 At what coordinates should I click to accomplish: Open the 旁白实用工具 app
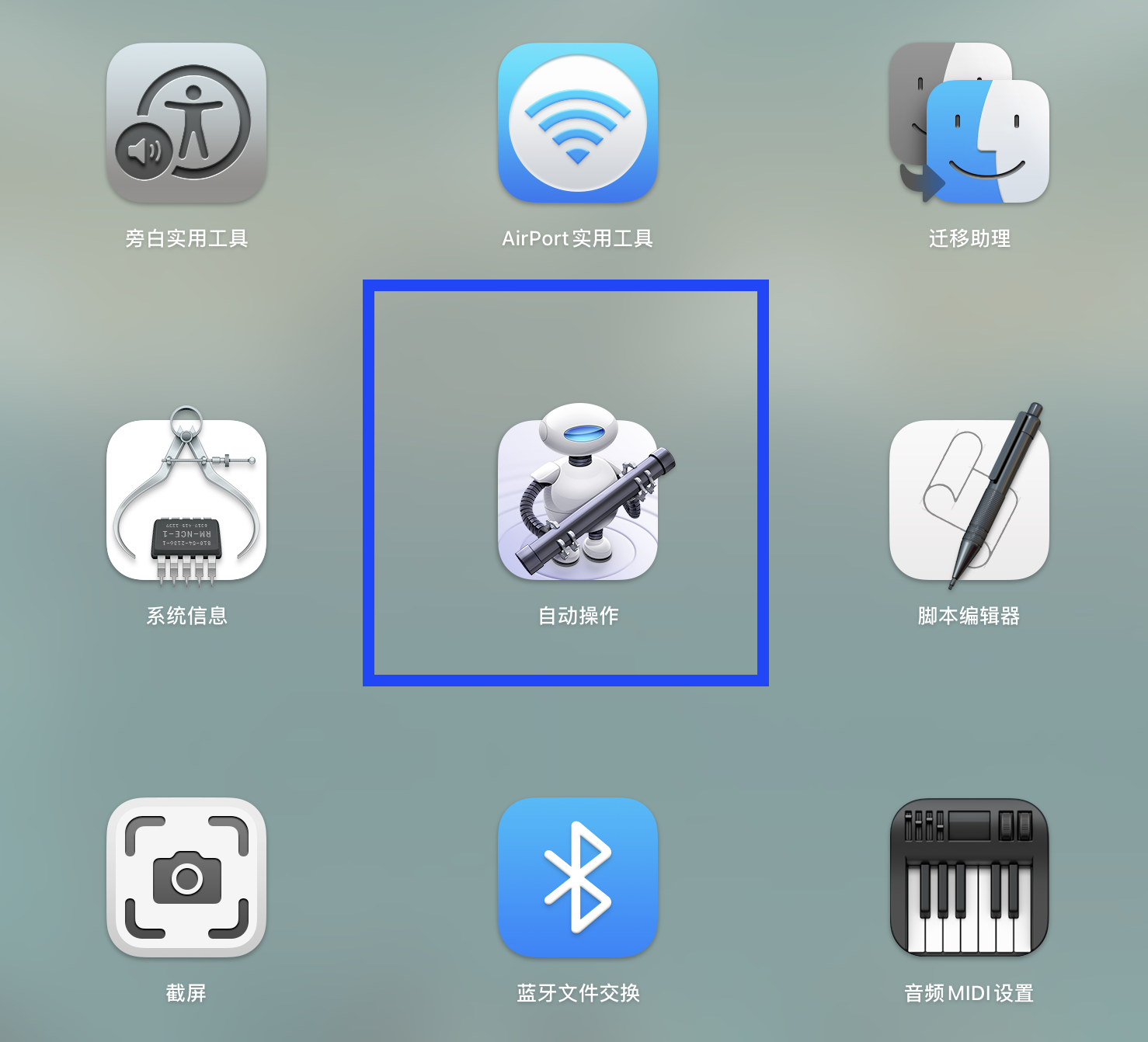[x=186, y=123]
